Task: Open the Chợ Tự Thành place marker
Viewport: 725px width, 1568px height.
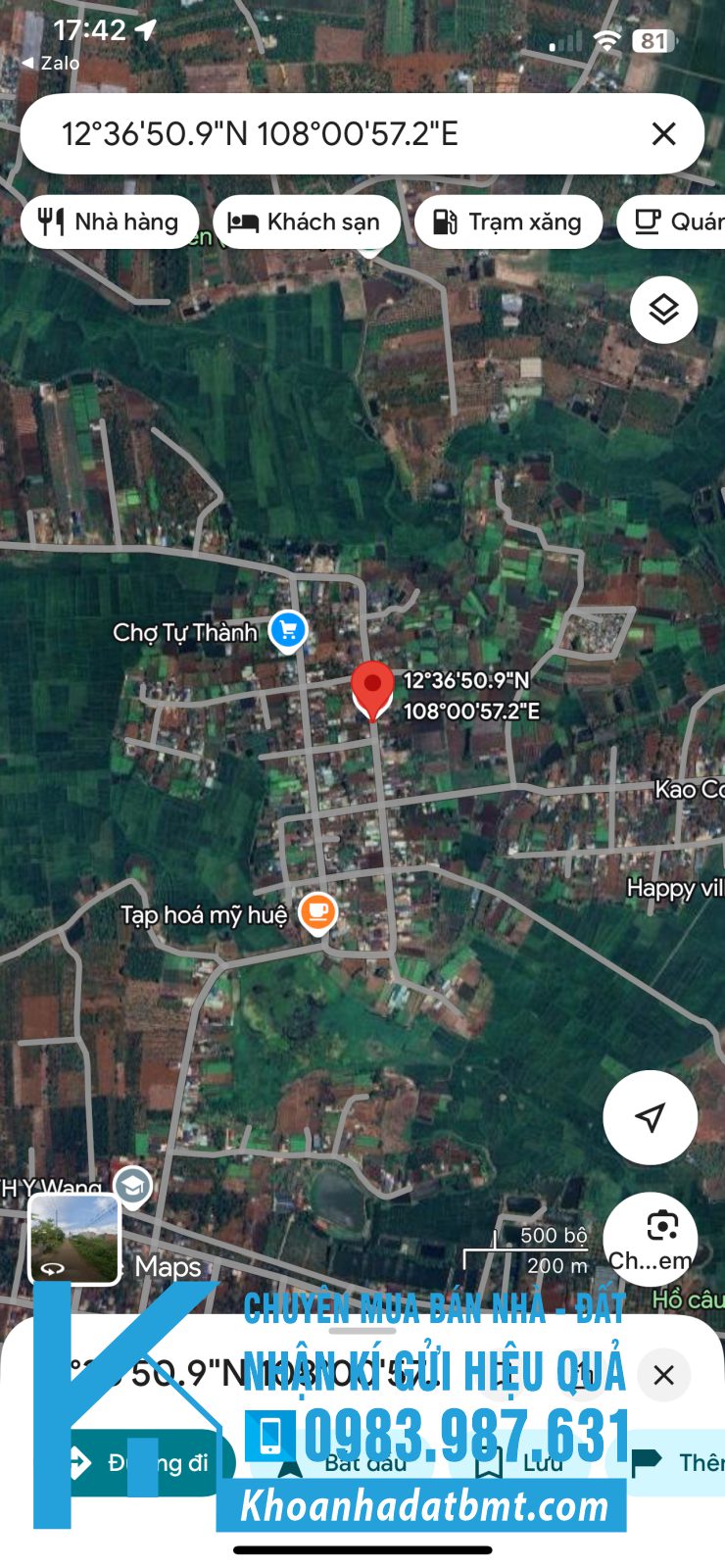Action: pos(288,630)
